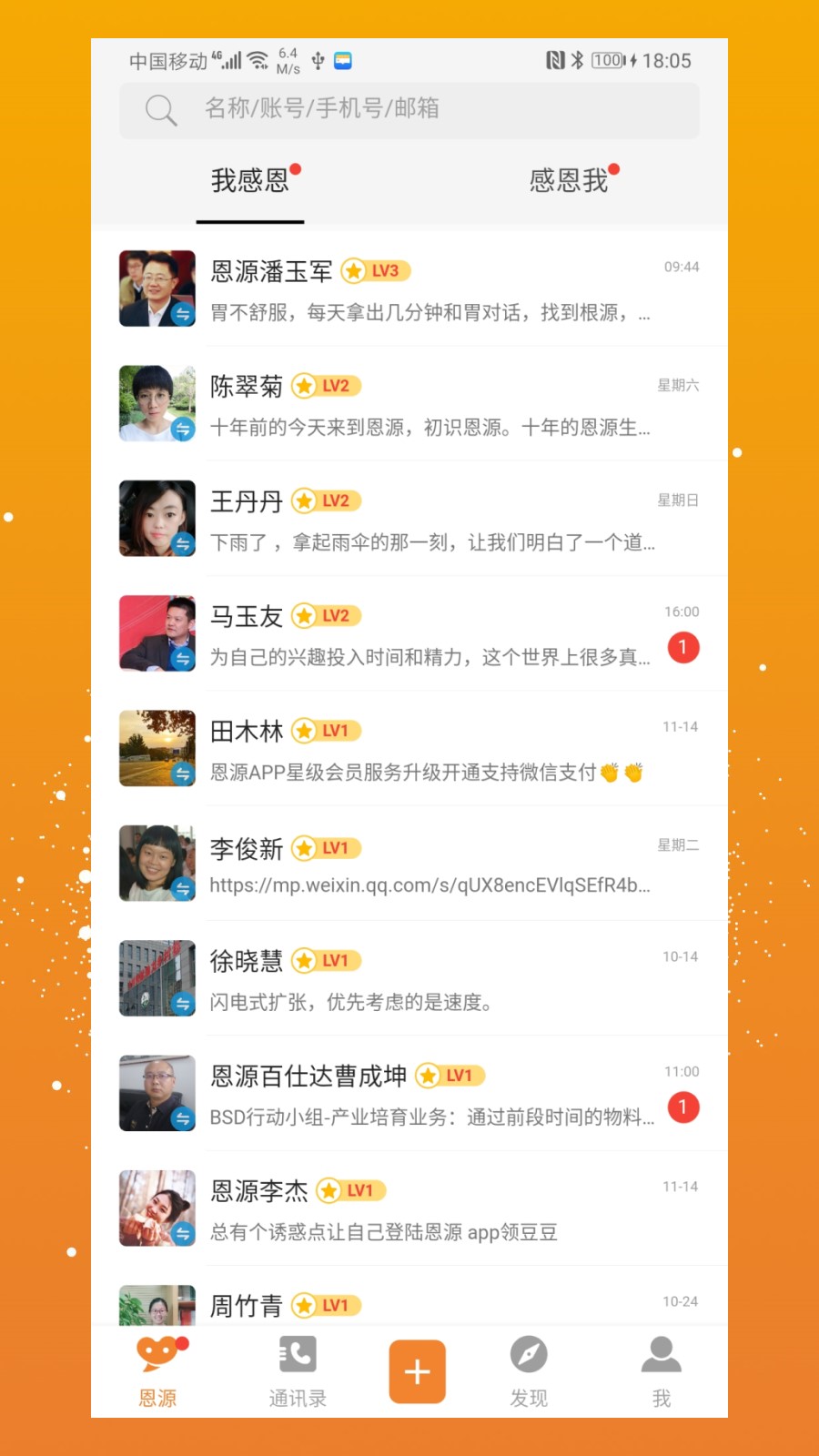
Task: Switch to the 发现 discover tab
Action: point(529,1371)
